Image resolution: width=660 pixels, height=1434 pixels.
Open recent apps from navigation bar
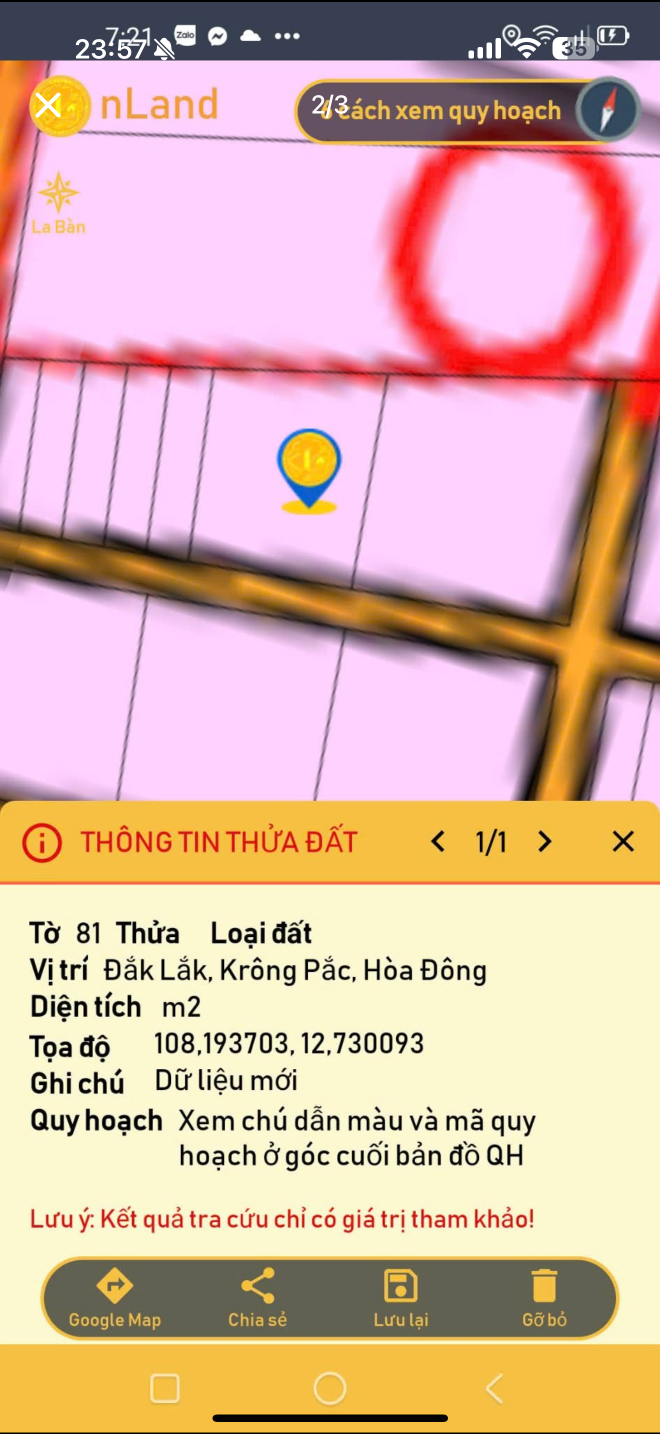coord(165,1389)
